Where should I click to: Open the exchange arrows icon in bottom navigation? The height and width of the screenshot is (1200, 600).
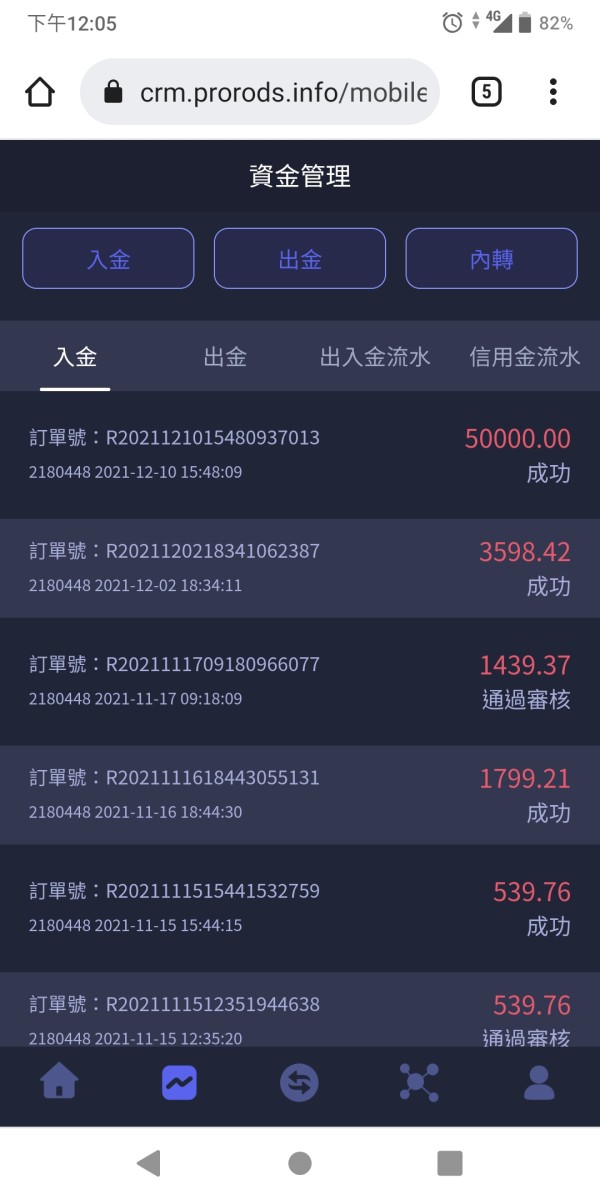[299, 1082]
